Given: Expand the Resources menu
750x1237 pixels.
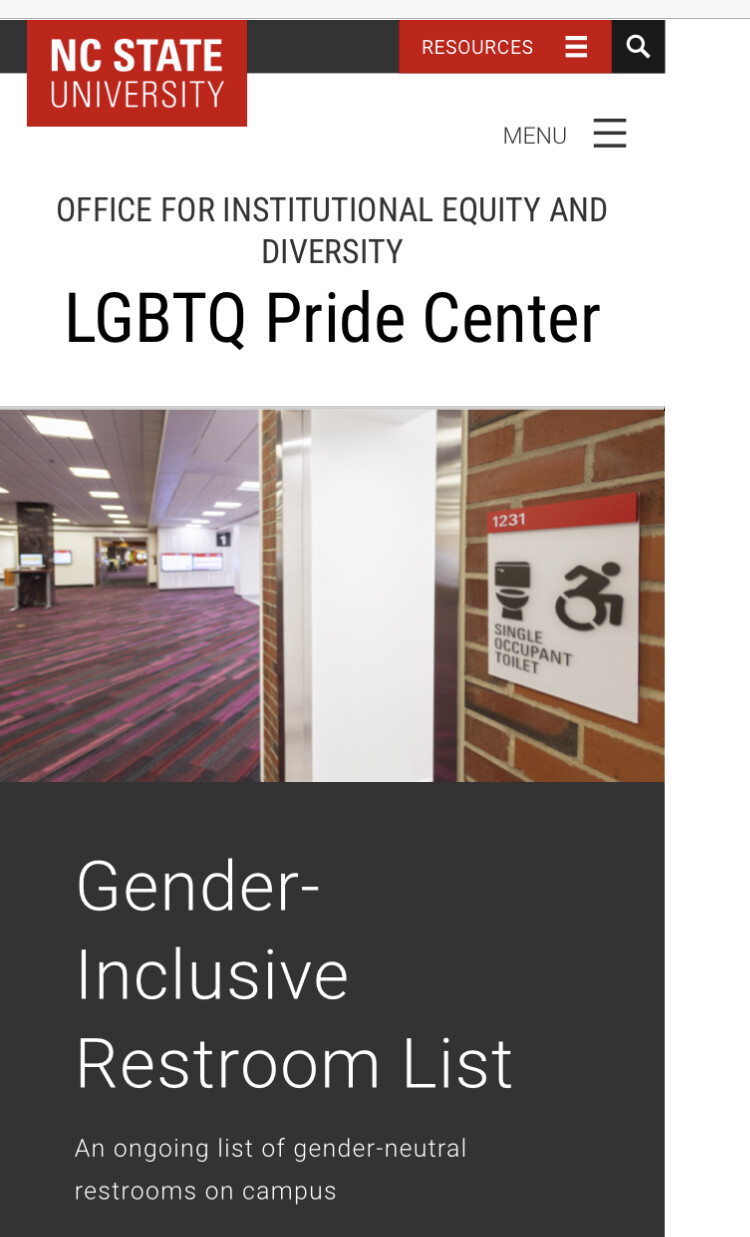Looking at the screenshot, I should (504, 47).
